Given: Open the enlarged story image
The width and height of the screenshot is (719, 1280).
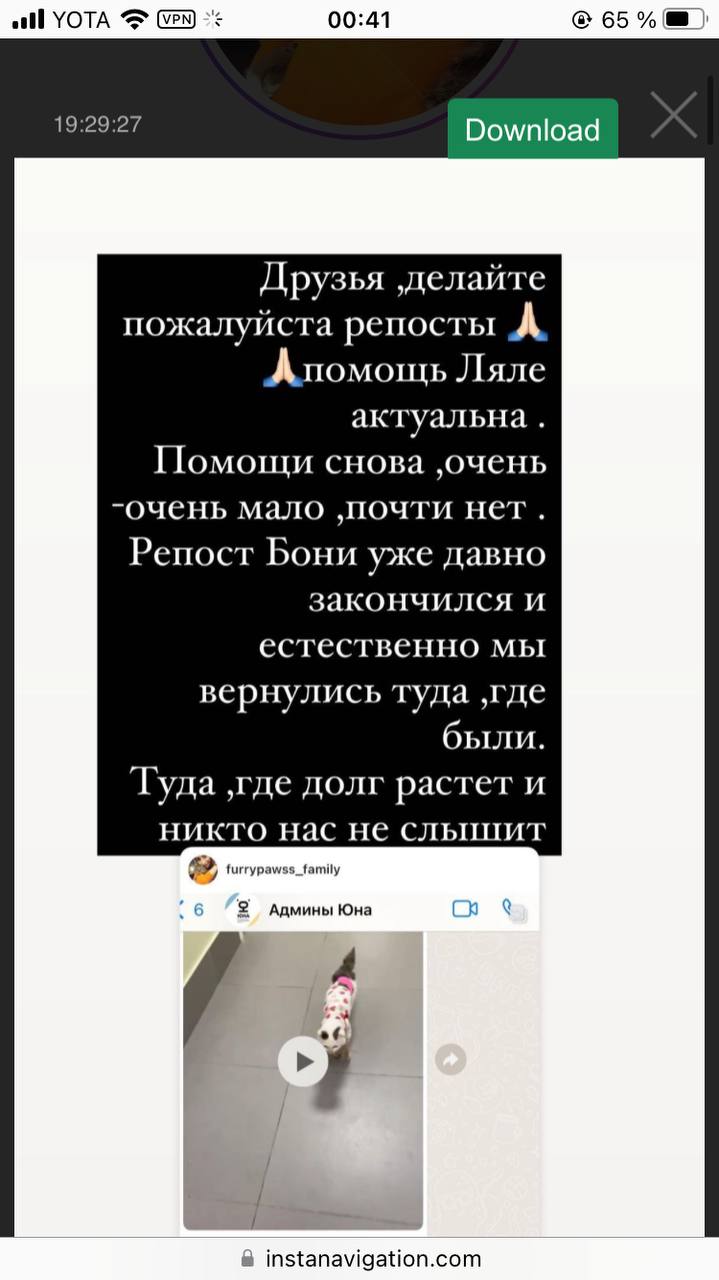Looking at the screenshot, I should click(x=361, y=698).
